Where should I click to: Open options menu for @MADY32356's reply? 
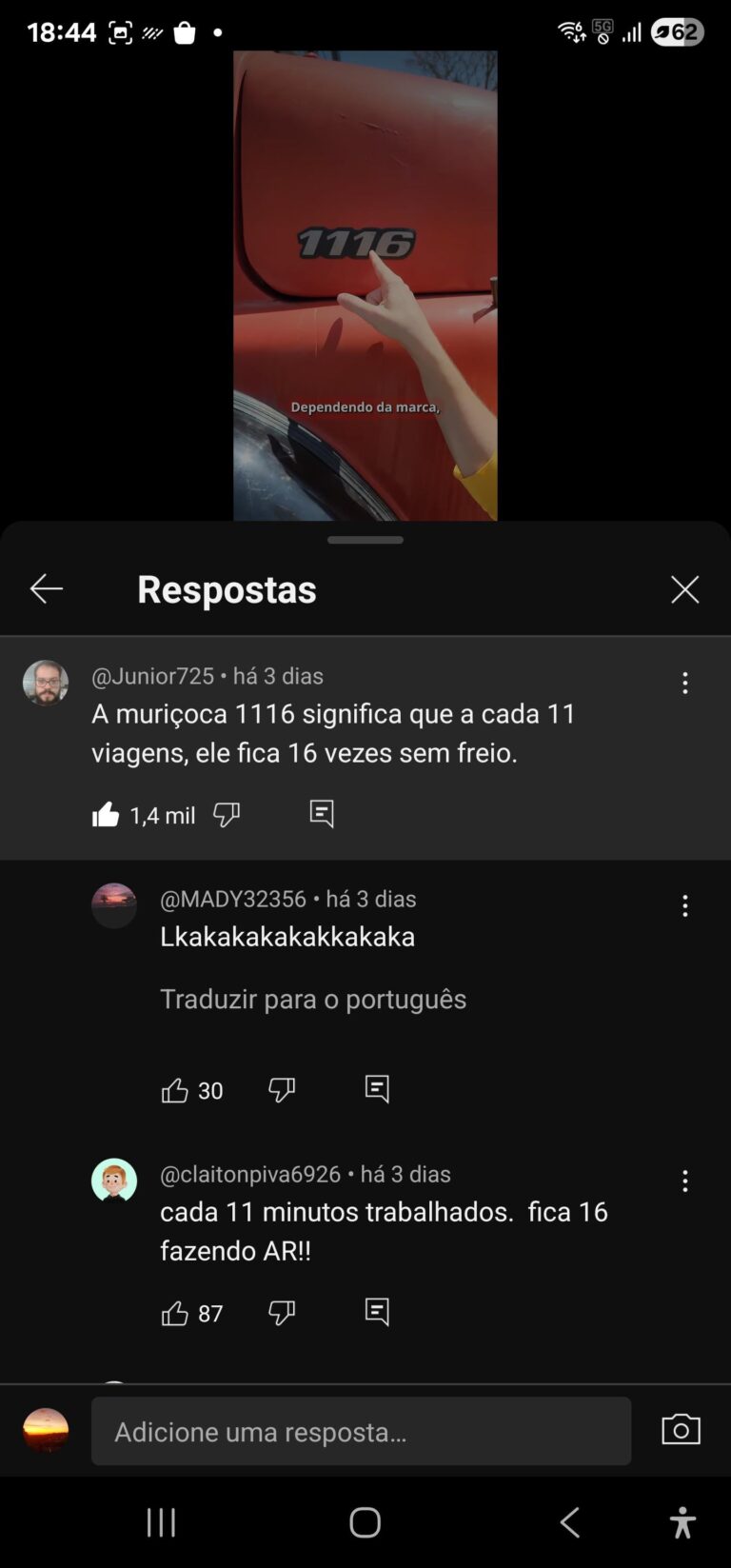(684, 905)
